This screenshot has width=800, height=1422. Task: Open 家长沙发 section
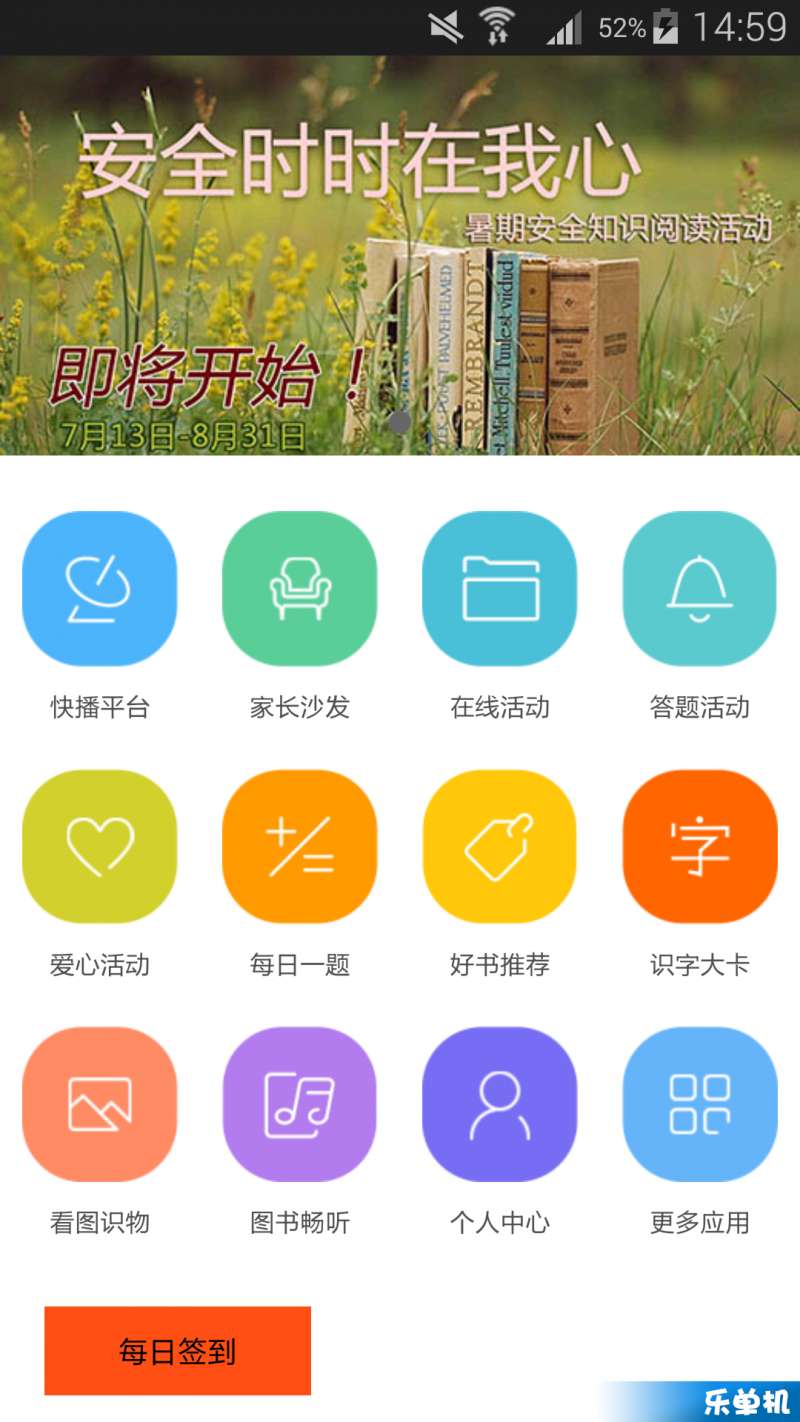(299, 588)
